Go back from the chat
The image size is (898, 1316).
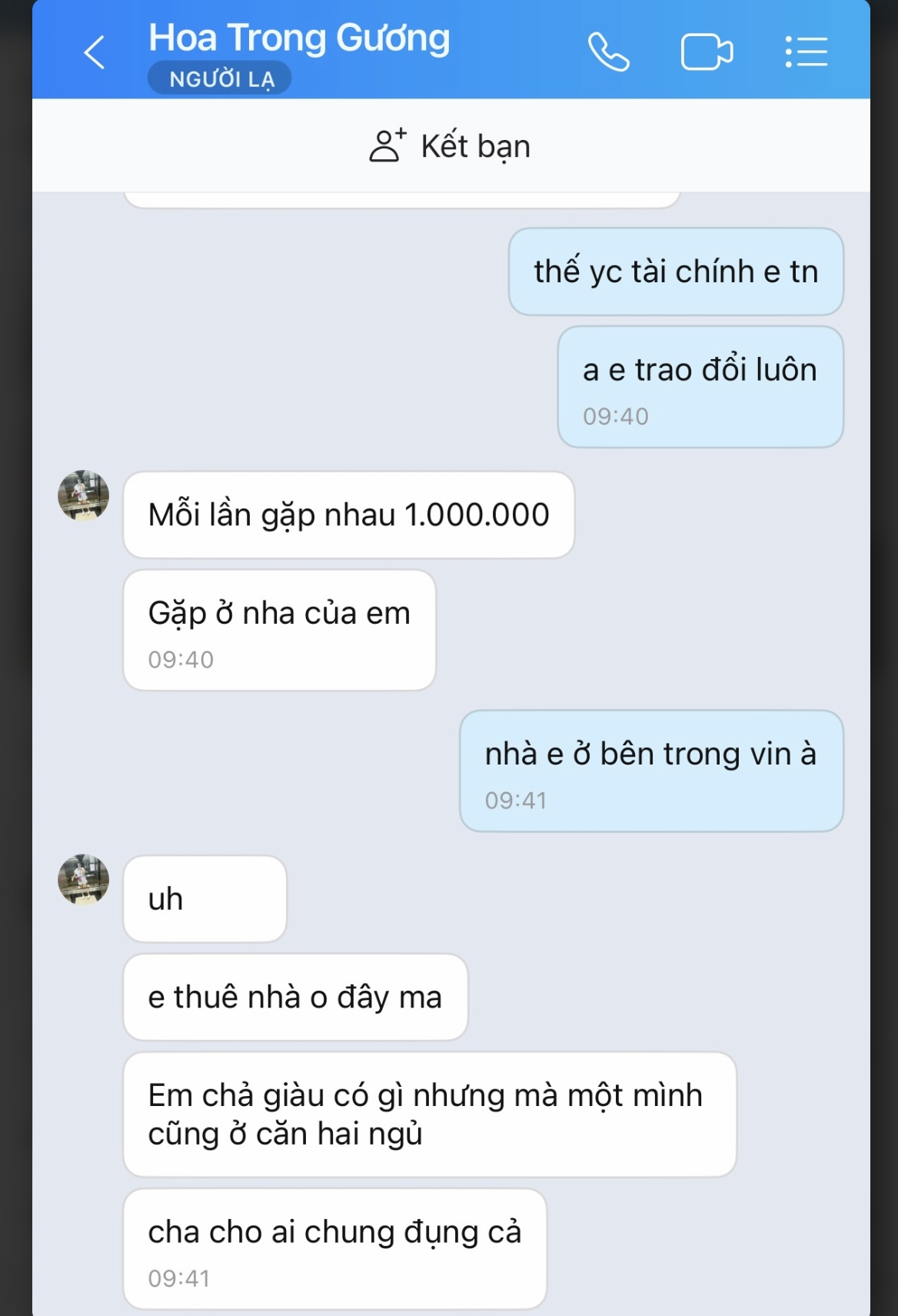[x=94, y=53]
